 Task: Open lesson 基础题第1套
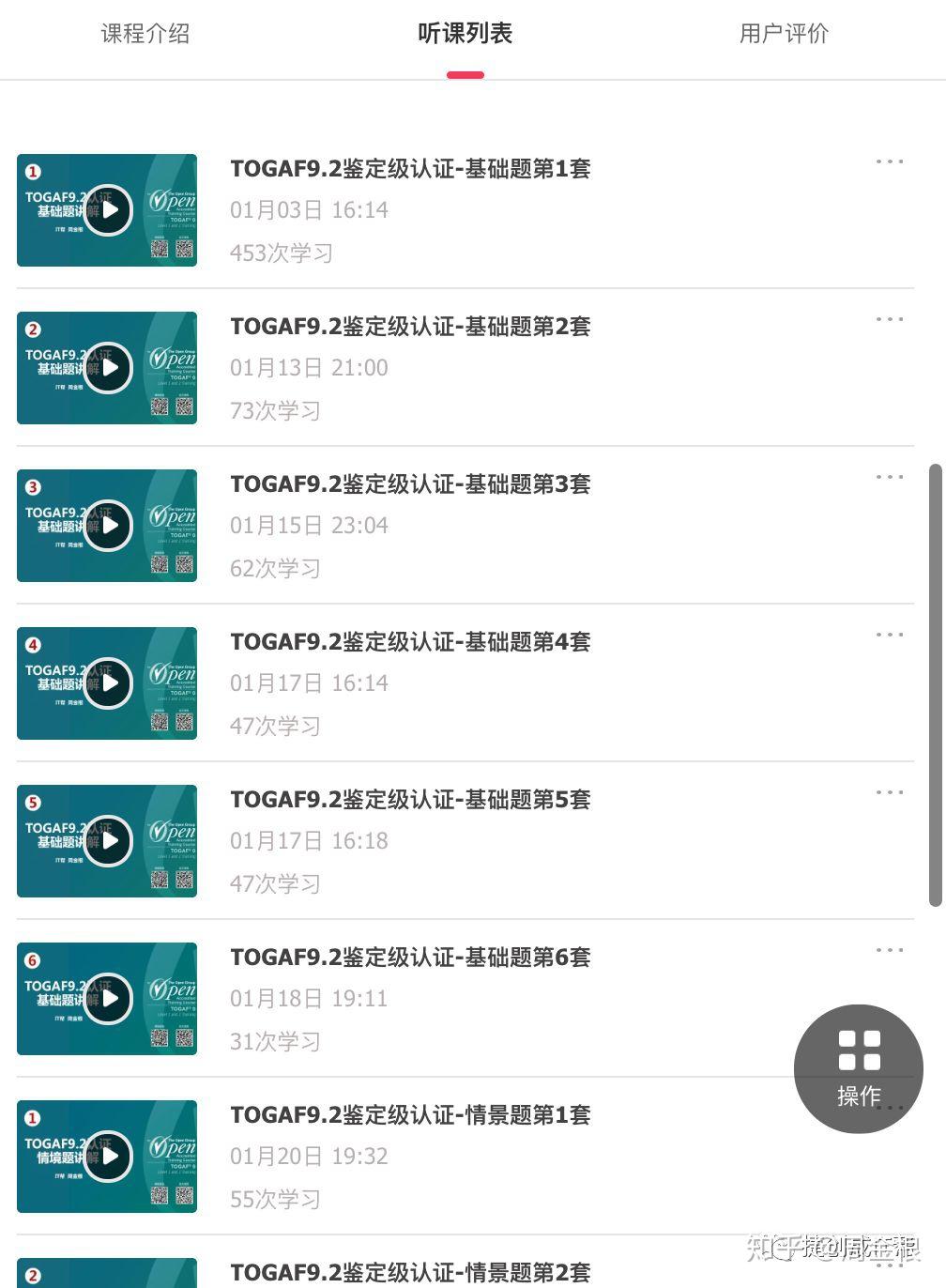pyautogui.click(x=410, y=169)
